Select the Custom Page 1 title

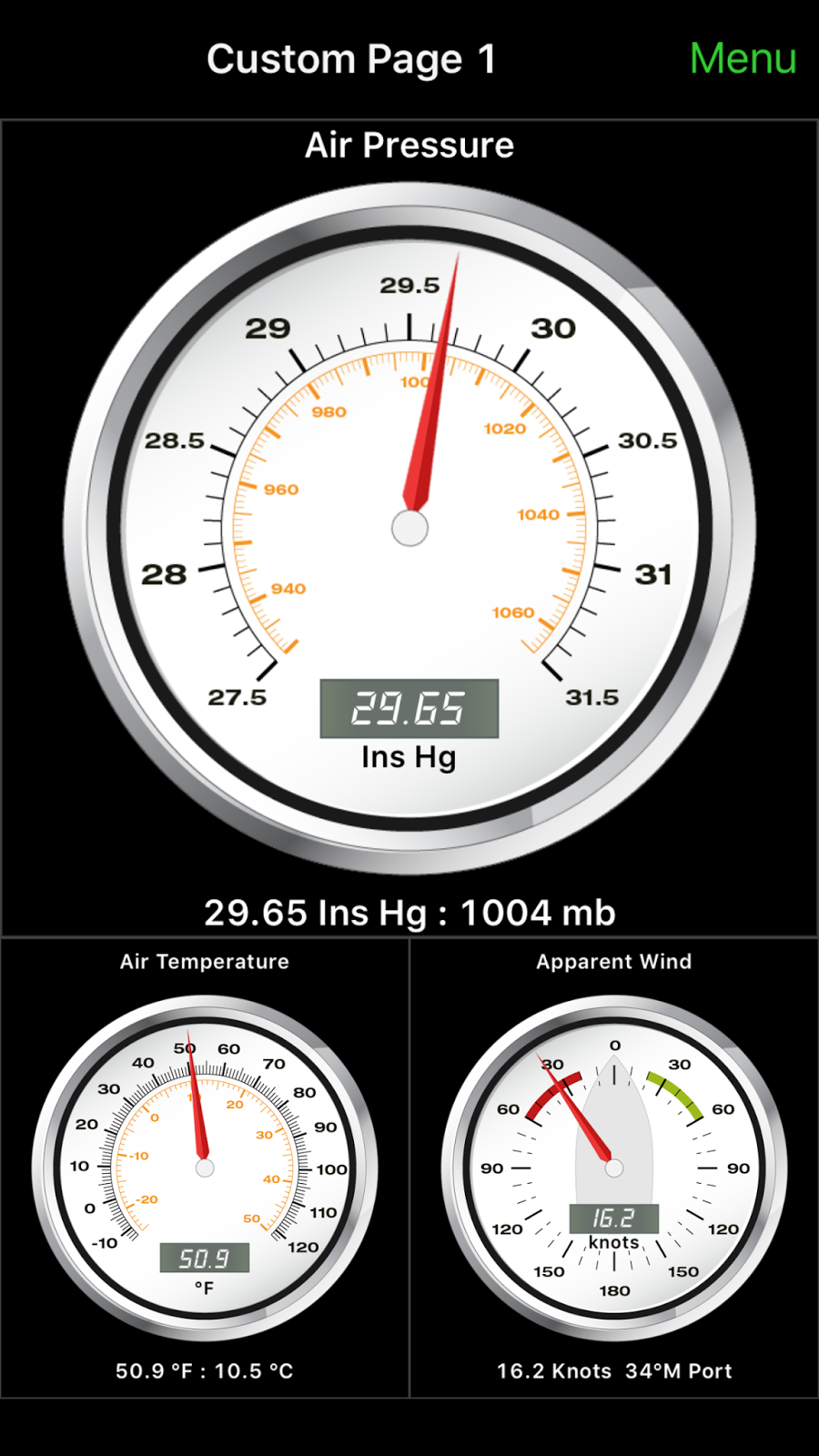tap(353, 57)
